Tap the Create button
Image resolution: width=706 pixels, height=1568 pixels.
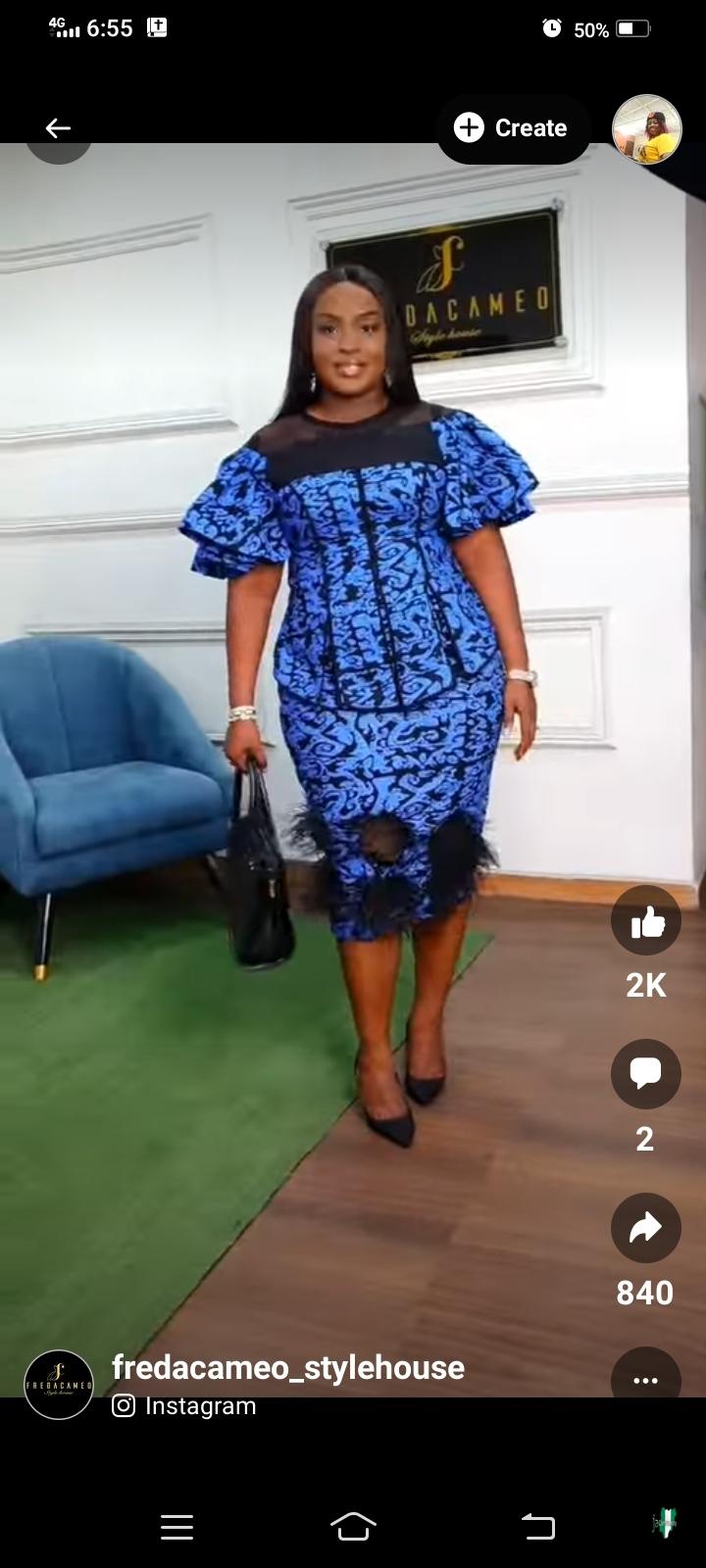click(513, 128)
